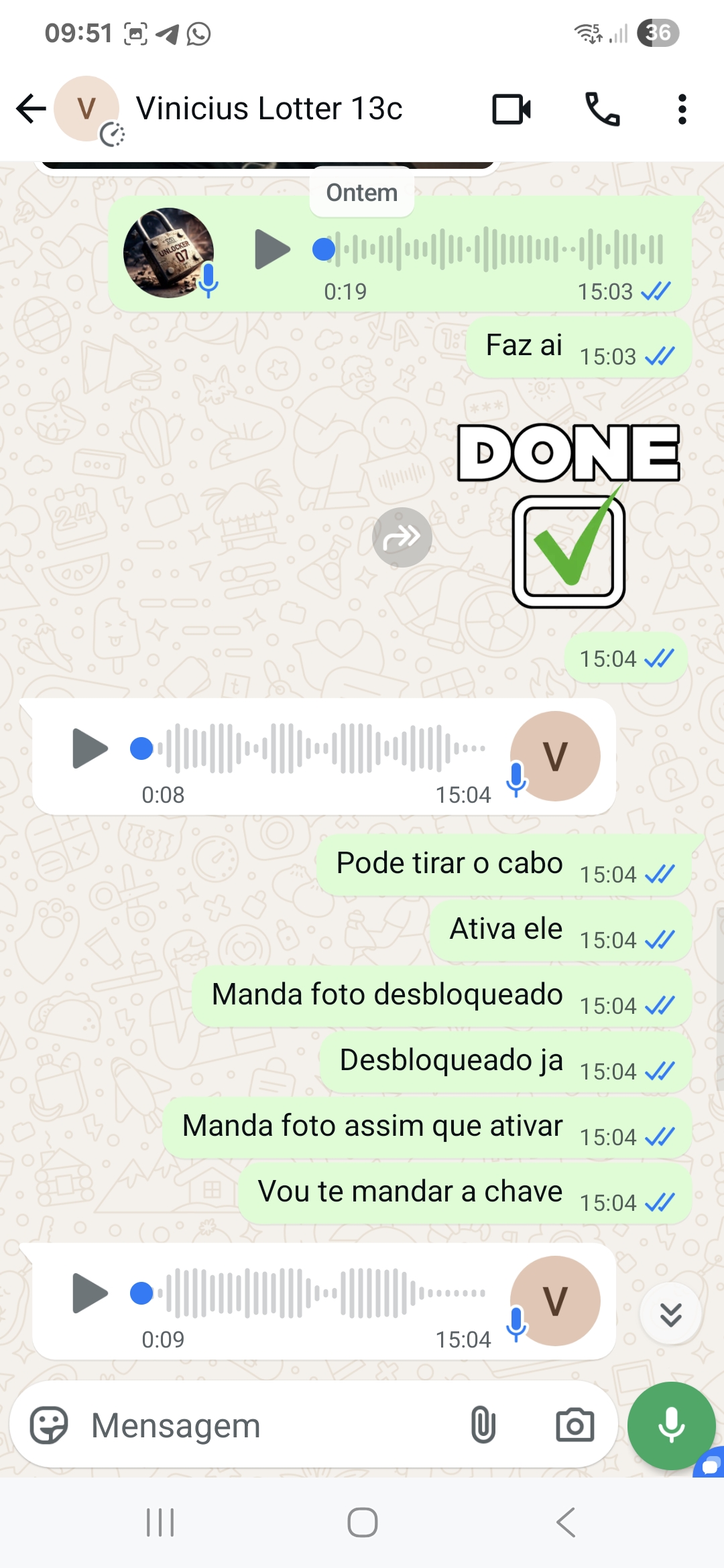Screen dimensions: 724x1568
Task: Open the DONE sticker
Action: (568, 516)
